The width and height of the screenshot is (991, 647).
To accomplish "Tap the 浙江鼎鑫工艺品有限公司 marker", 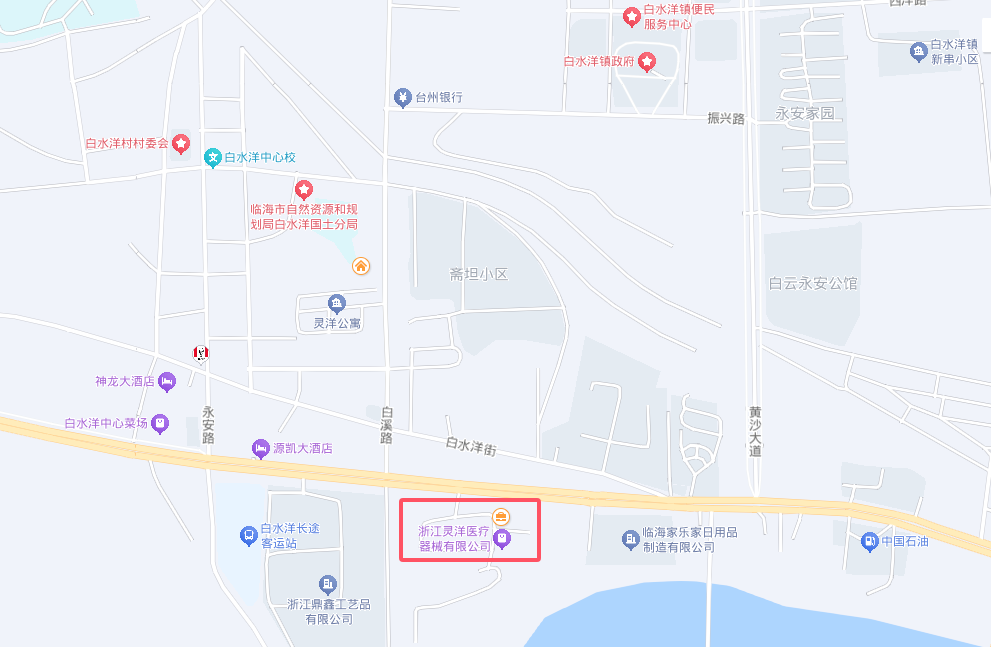I will (x=327, y=585).
